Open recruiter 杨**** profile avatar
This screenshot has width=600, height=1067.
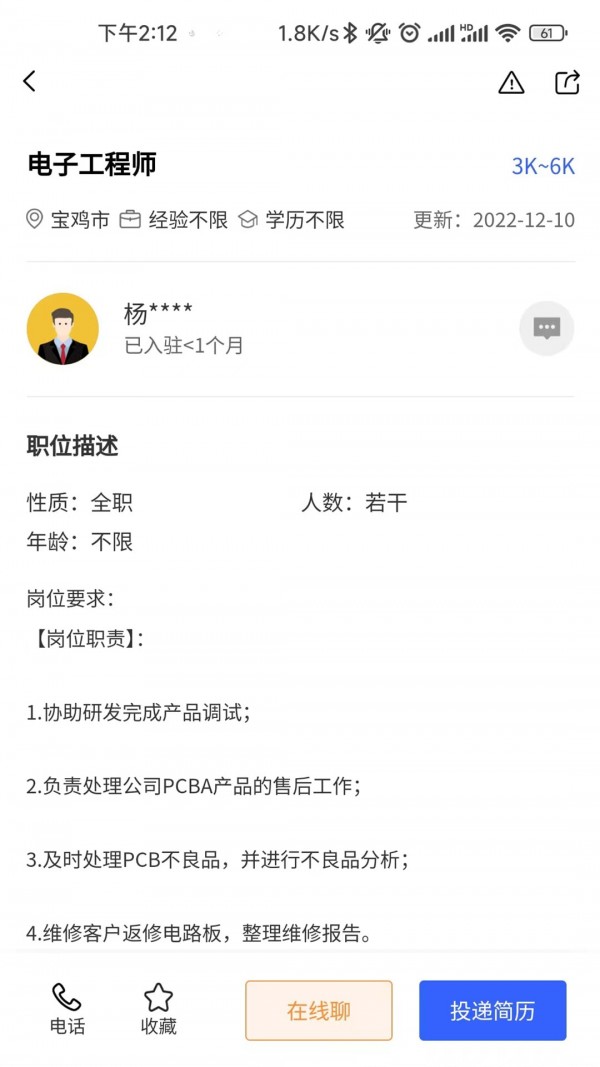(x=63, y=329)
